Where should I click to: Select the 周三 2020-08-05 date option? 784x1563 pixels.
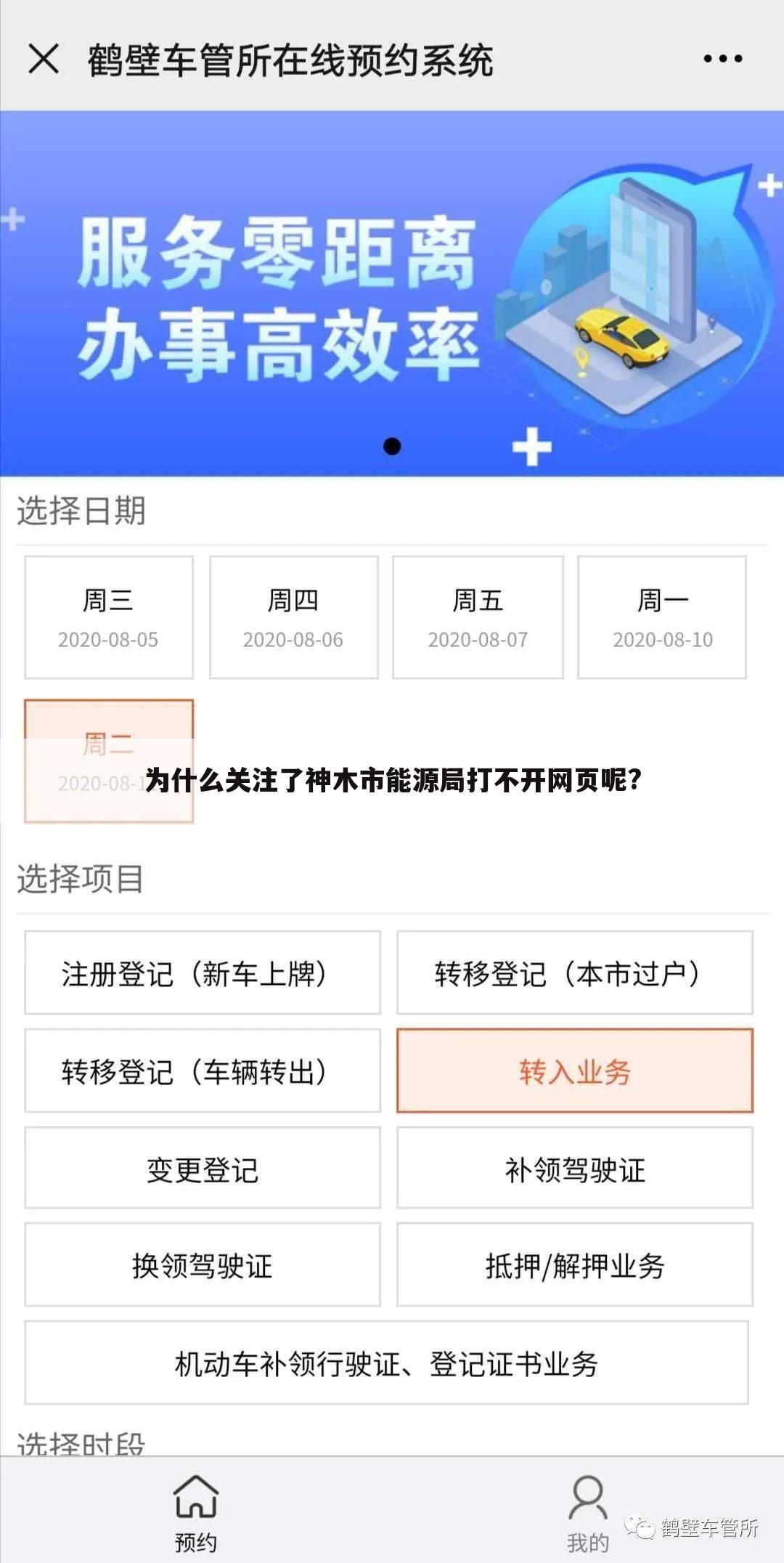pyautogui.click(x=109, y=617)
